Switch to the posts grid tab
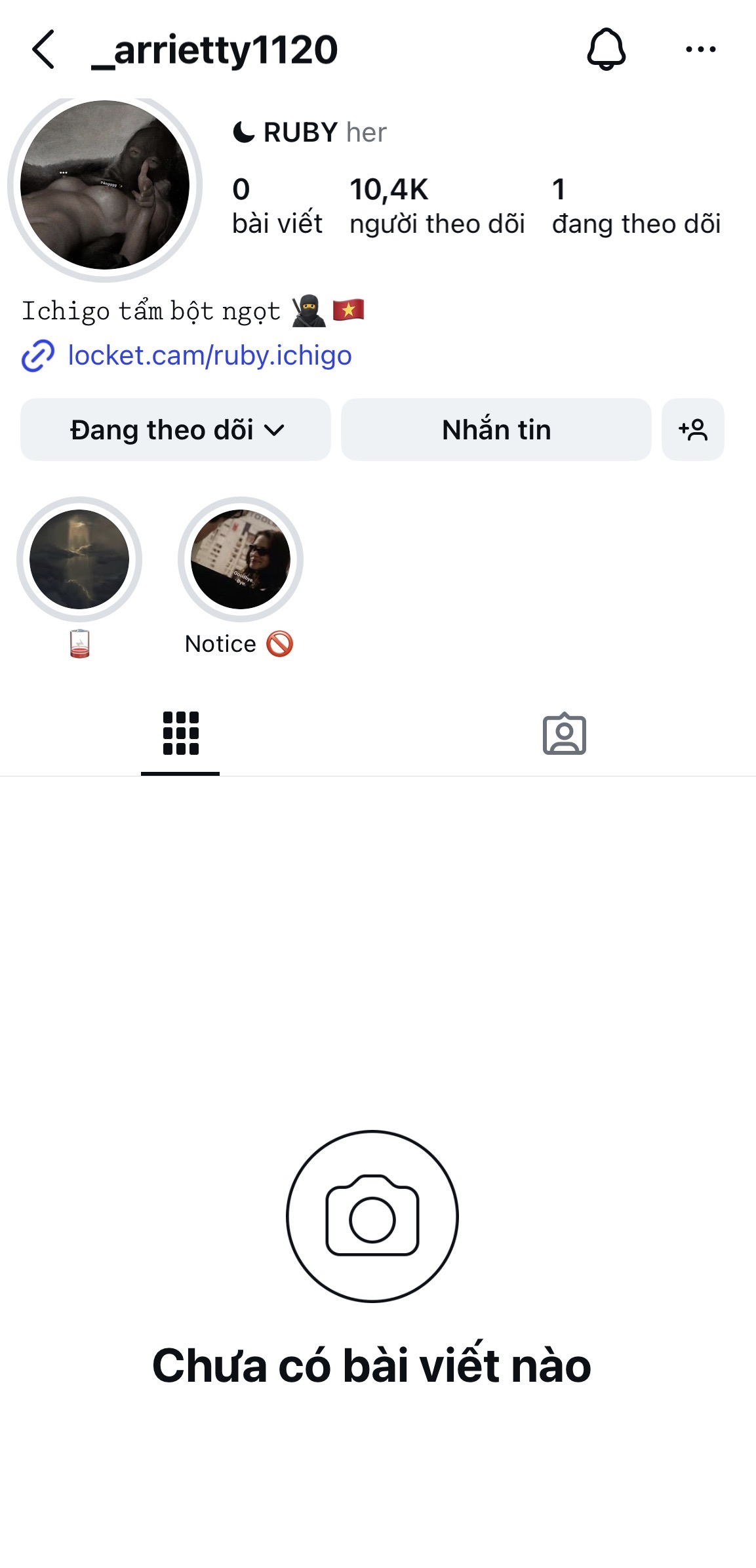 pyautogui.click(x=180, y=734)
